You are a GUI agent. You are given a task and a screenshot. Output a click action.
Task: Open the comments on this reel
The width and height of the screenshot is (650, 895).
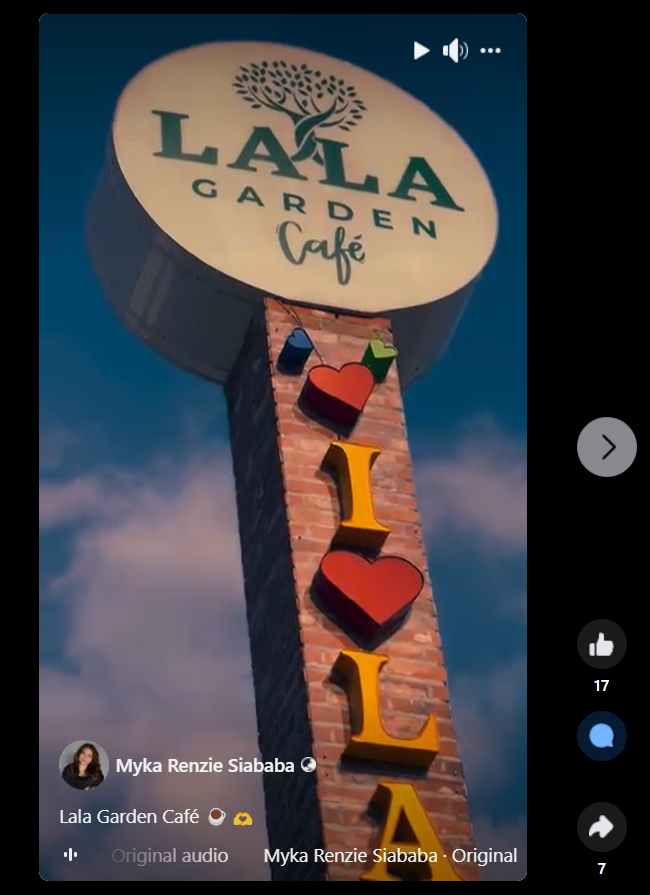[x=602, y=736]
